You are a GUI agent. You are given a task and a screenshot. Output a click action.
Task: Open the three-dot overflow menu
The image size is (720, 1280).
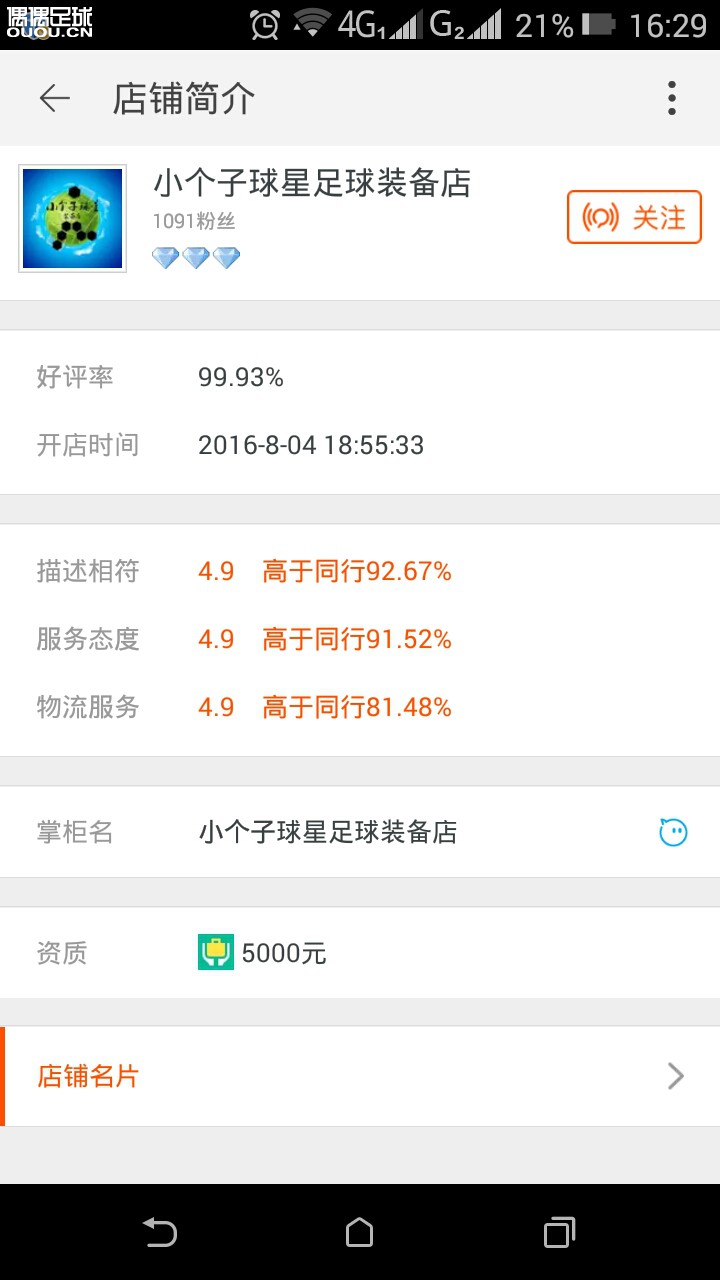click(671, 98)
